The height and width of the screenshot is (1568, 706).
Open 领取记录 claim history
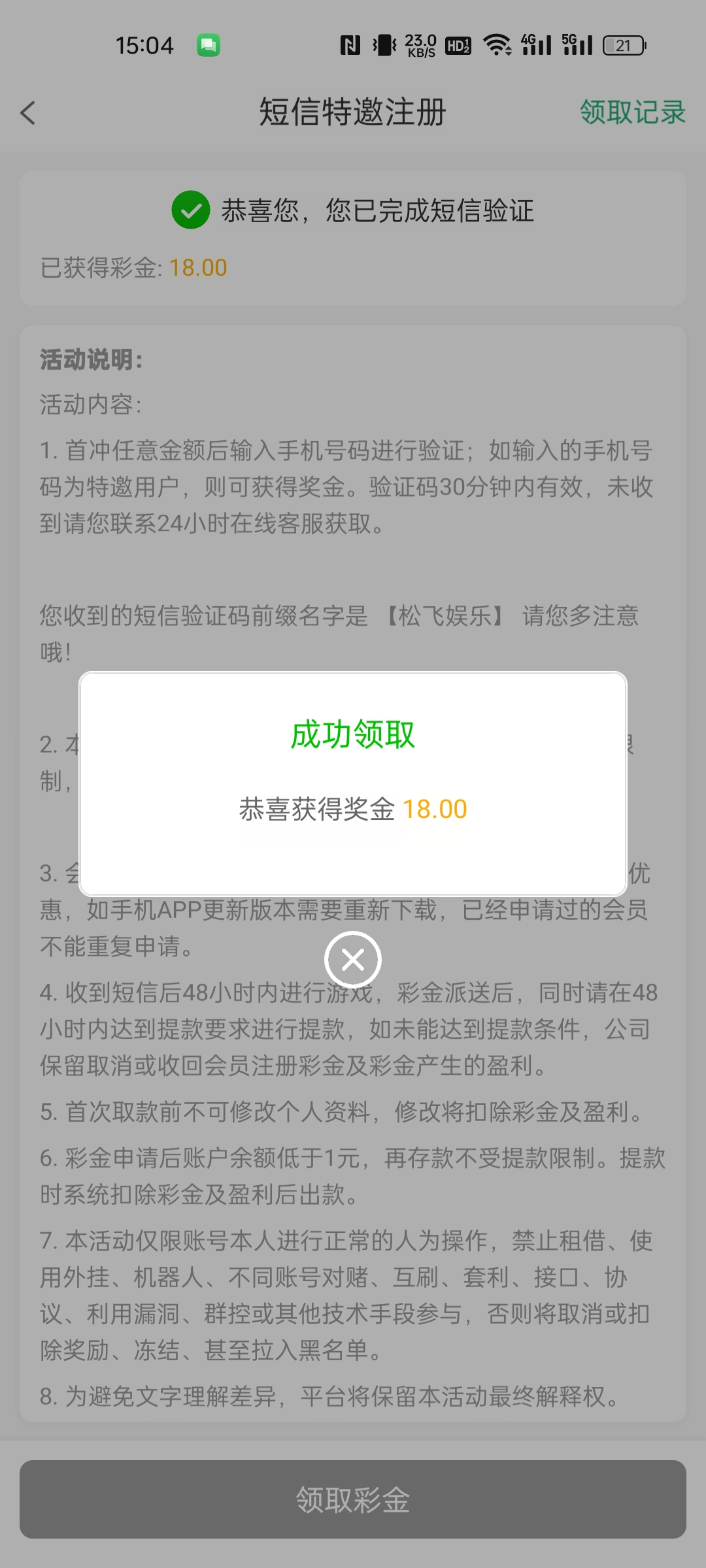[632, 112]
